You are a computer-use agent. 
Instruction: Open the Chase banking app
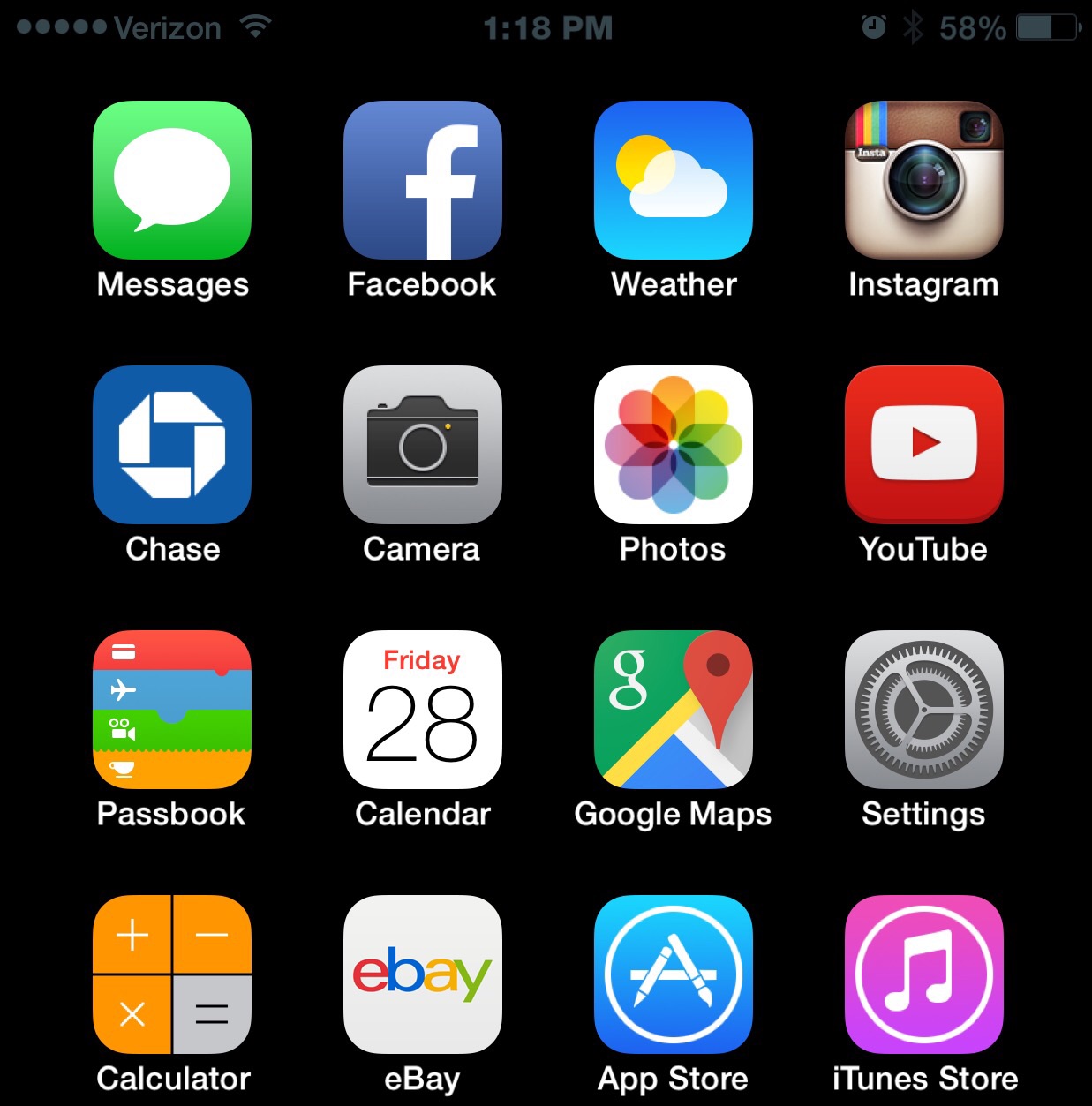tap(172, 445)
